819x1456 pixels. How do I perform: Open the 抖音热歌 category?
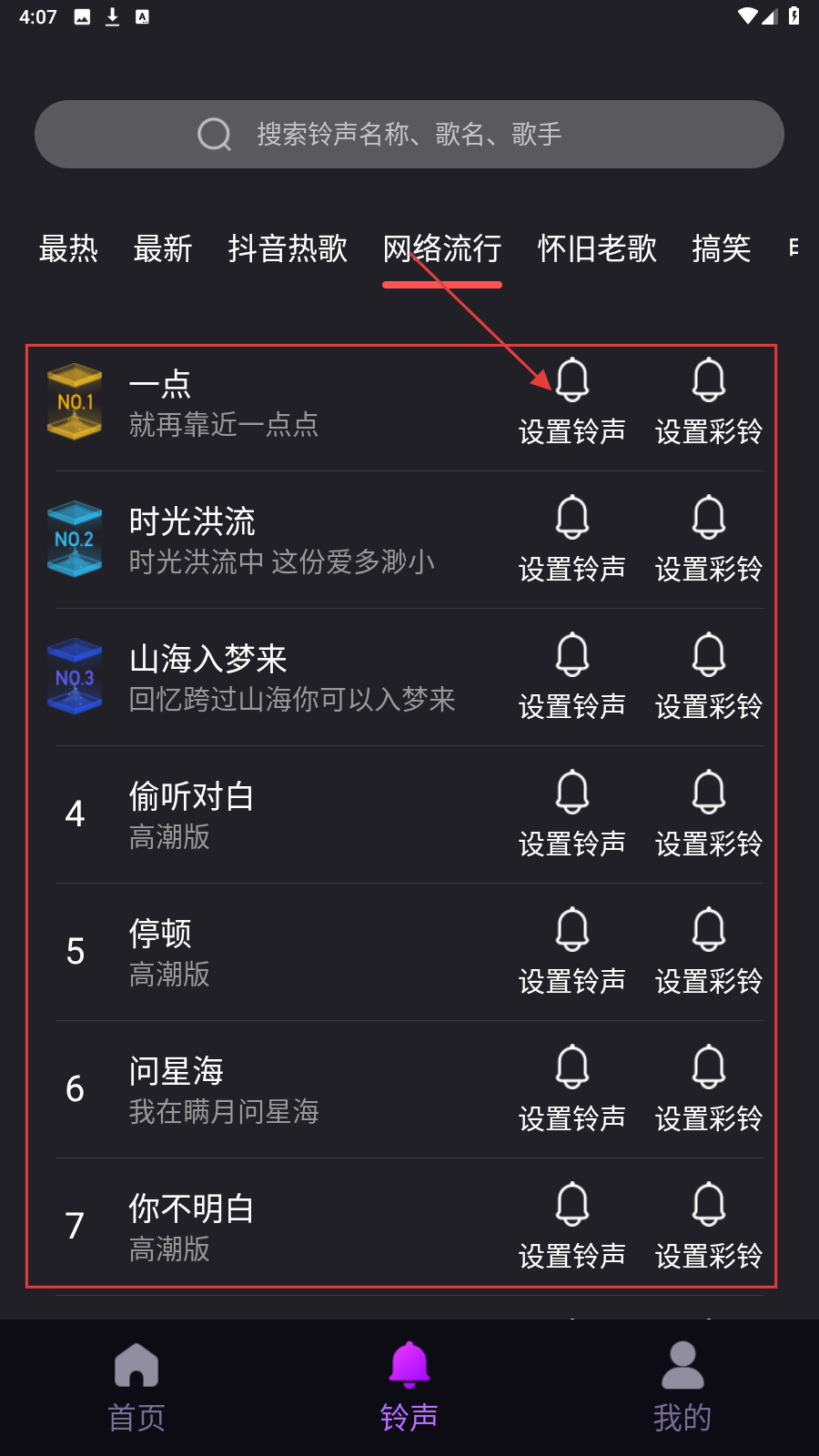[288, 248]
